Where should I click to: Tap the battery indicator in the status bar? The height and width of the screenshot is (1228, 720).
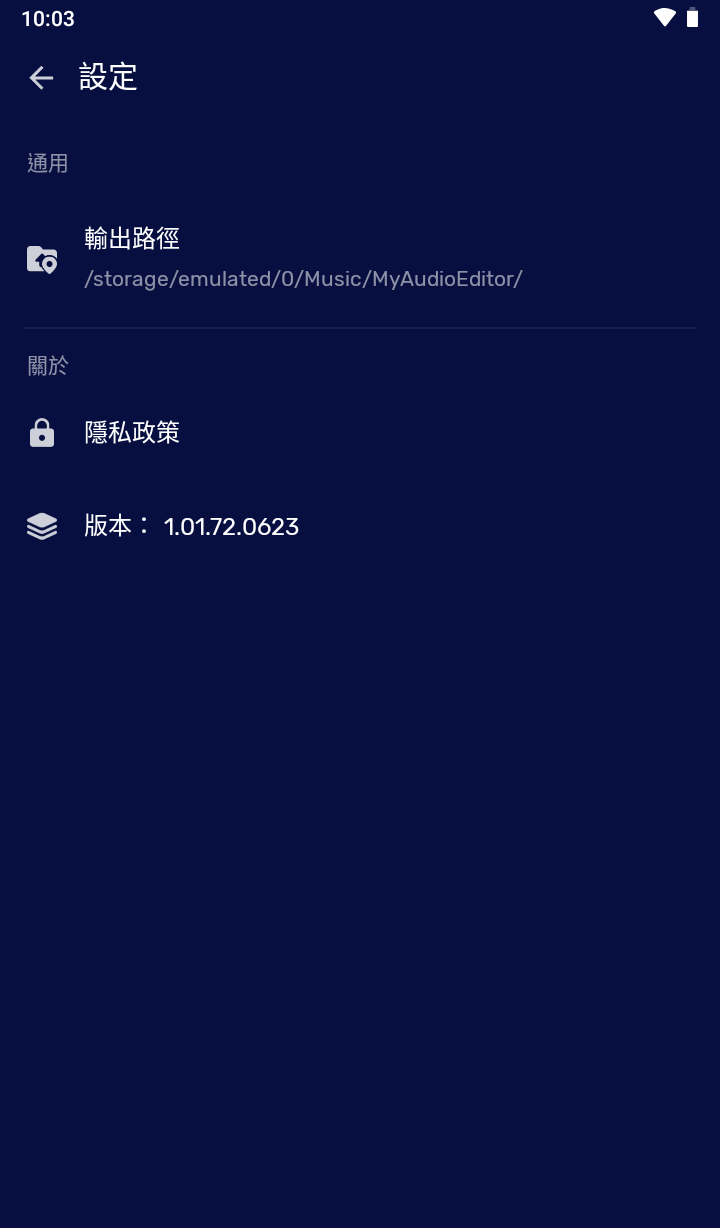click(x=693, y=17)
